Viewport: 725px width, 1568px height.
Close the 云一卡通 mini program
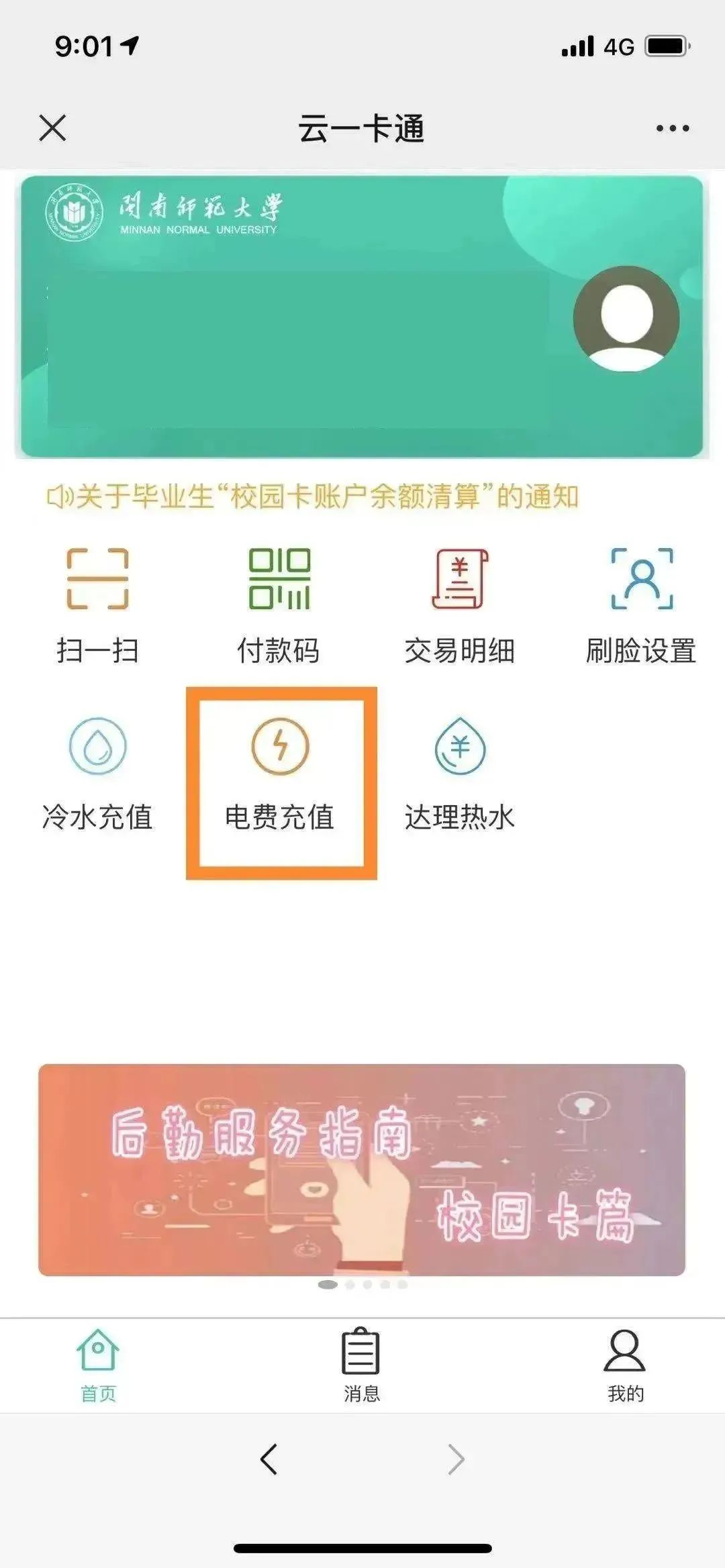tap(52, 128)
